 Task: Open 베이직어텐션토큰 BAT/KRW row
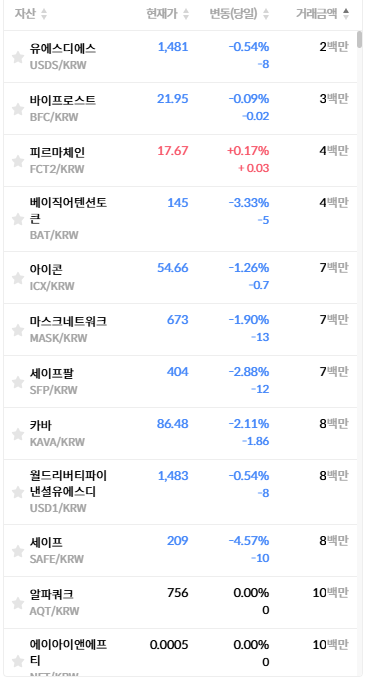pyautogui.click(x=181, y=219)
